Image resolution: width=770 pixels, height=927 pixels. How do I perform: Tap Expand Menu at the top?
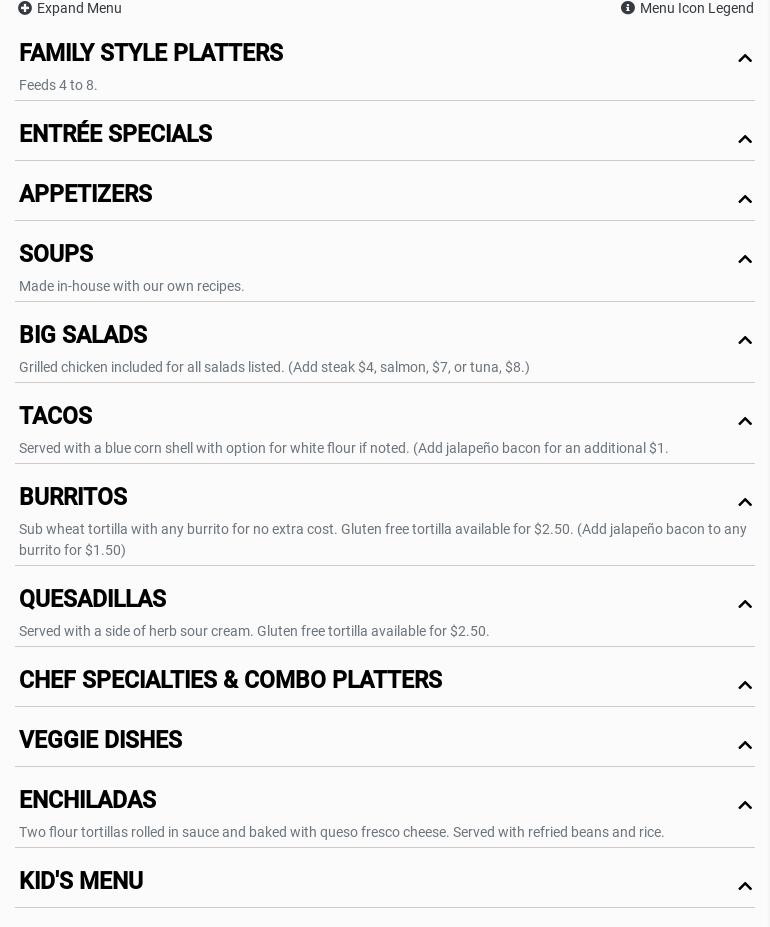click(70, 9)
